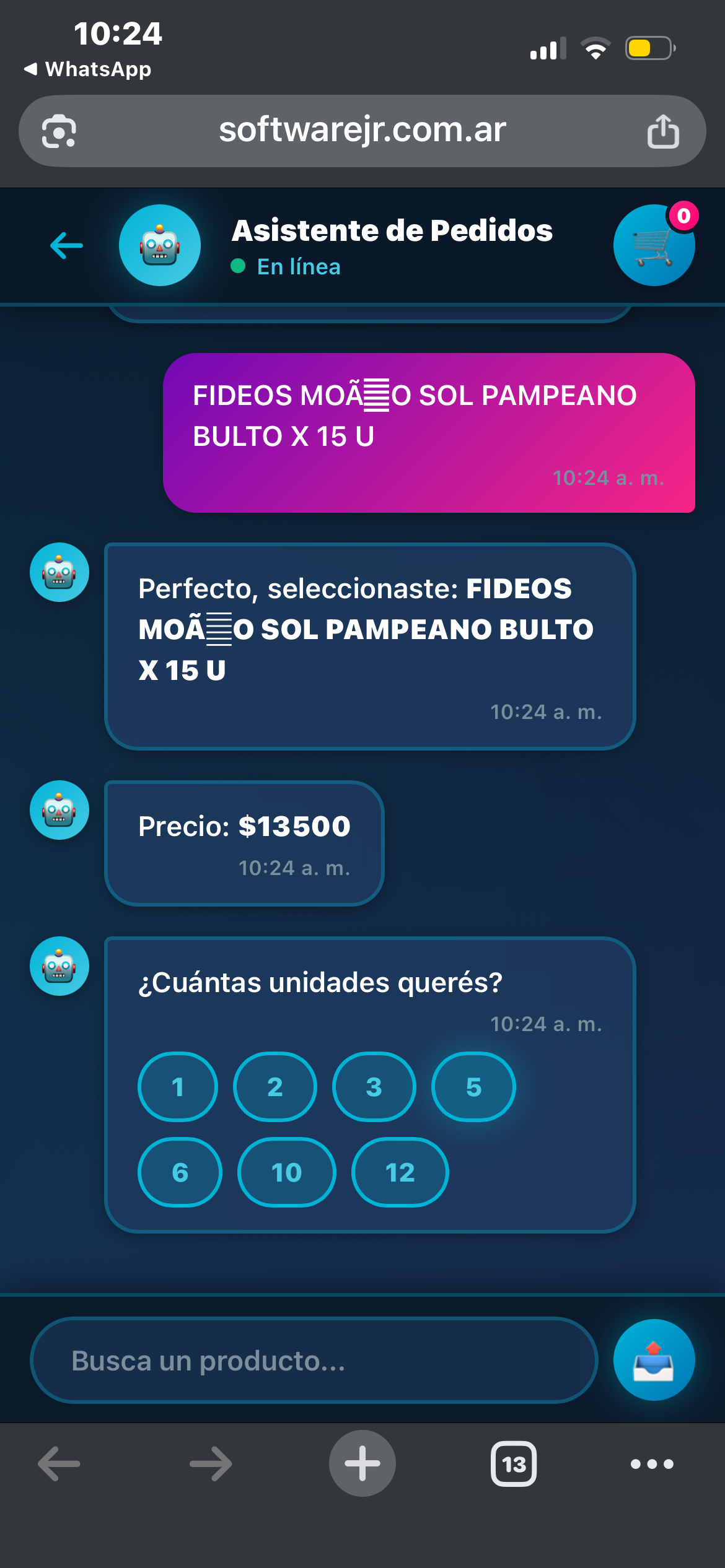Pick quantity 10 from the options
725x1568 pixels.
pos(286,1172)
